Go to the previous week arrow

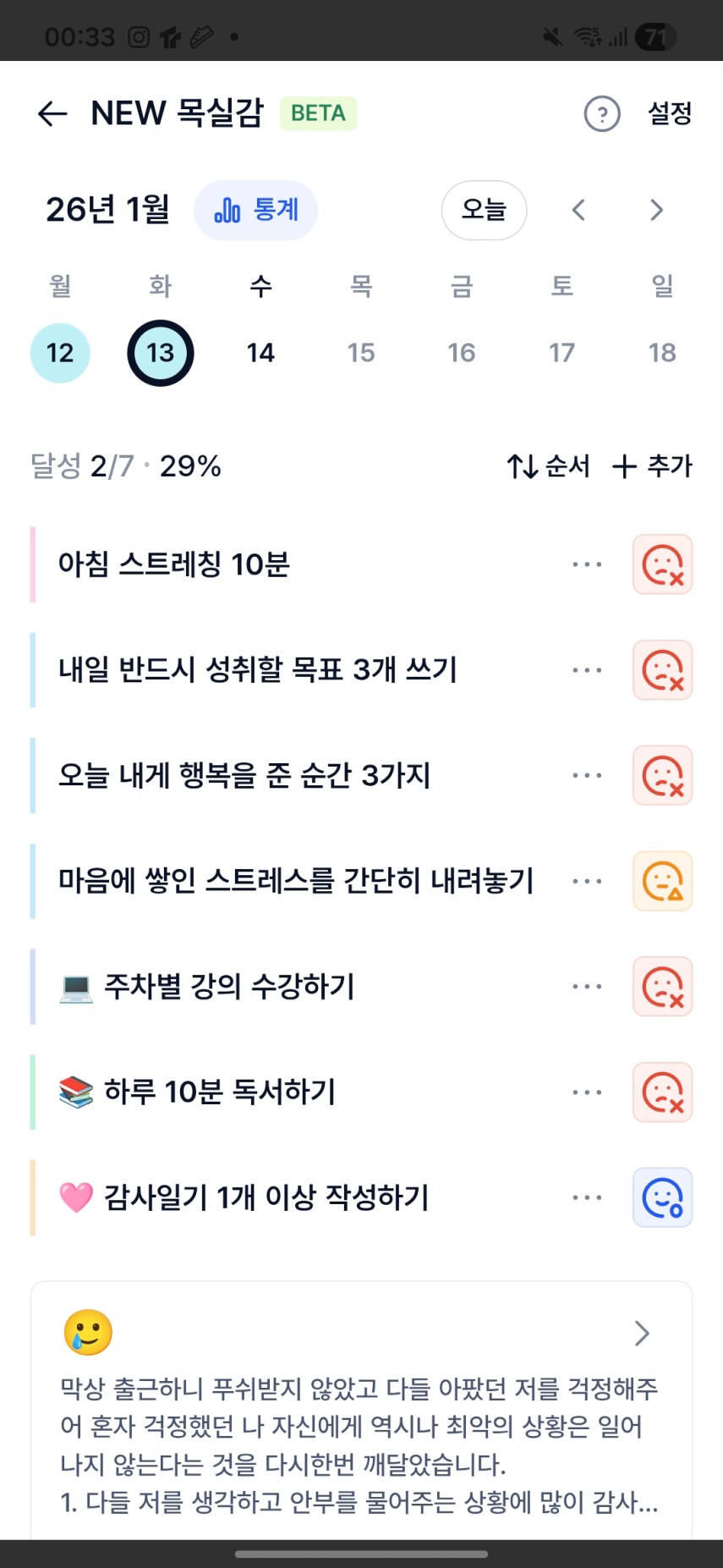click(x=579, y=210)
